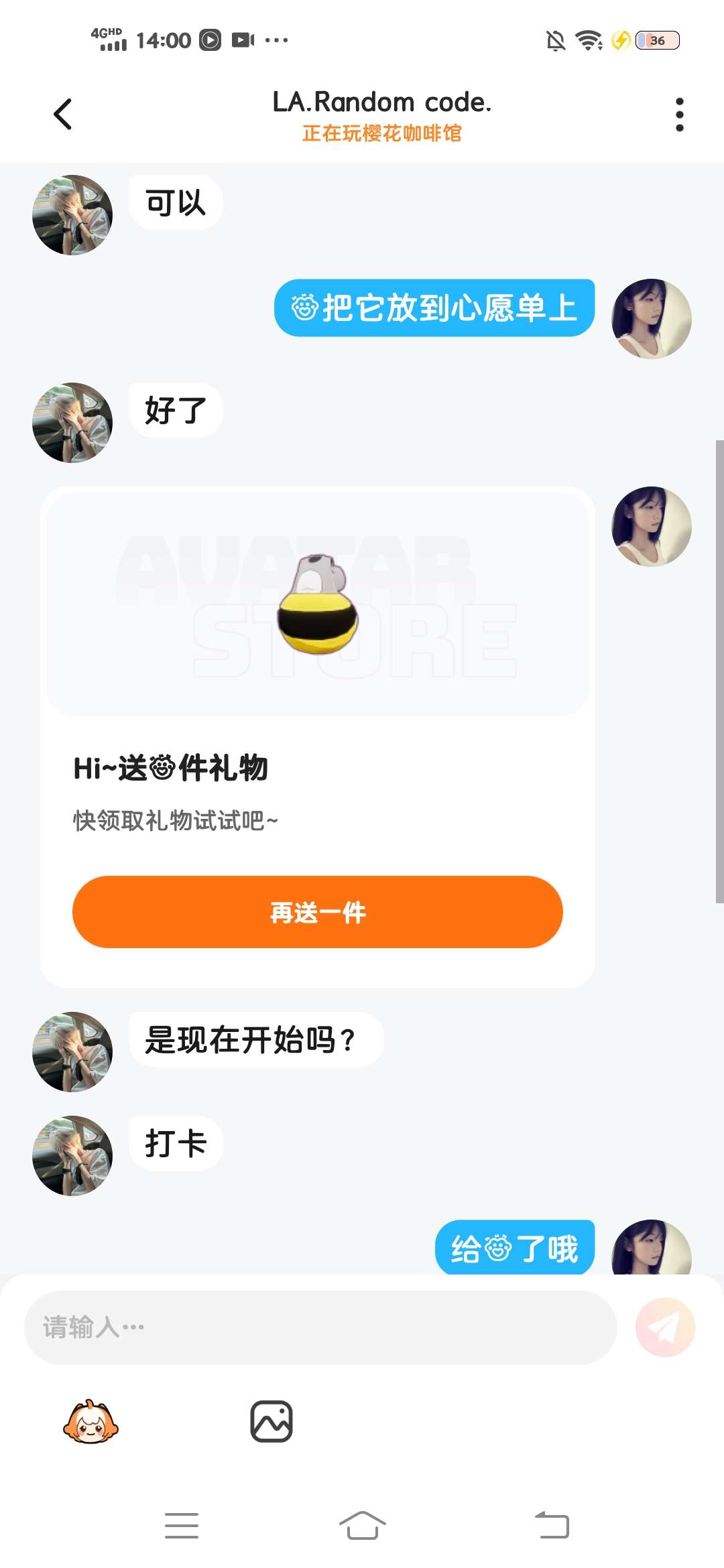Tap the orange 再送一件 button
Screen dimensions: 724x1568
(317, 912)
